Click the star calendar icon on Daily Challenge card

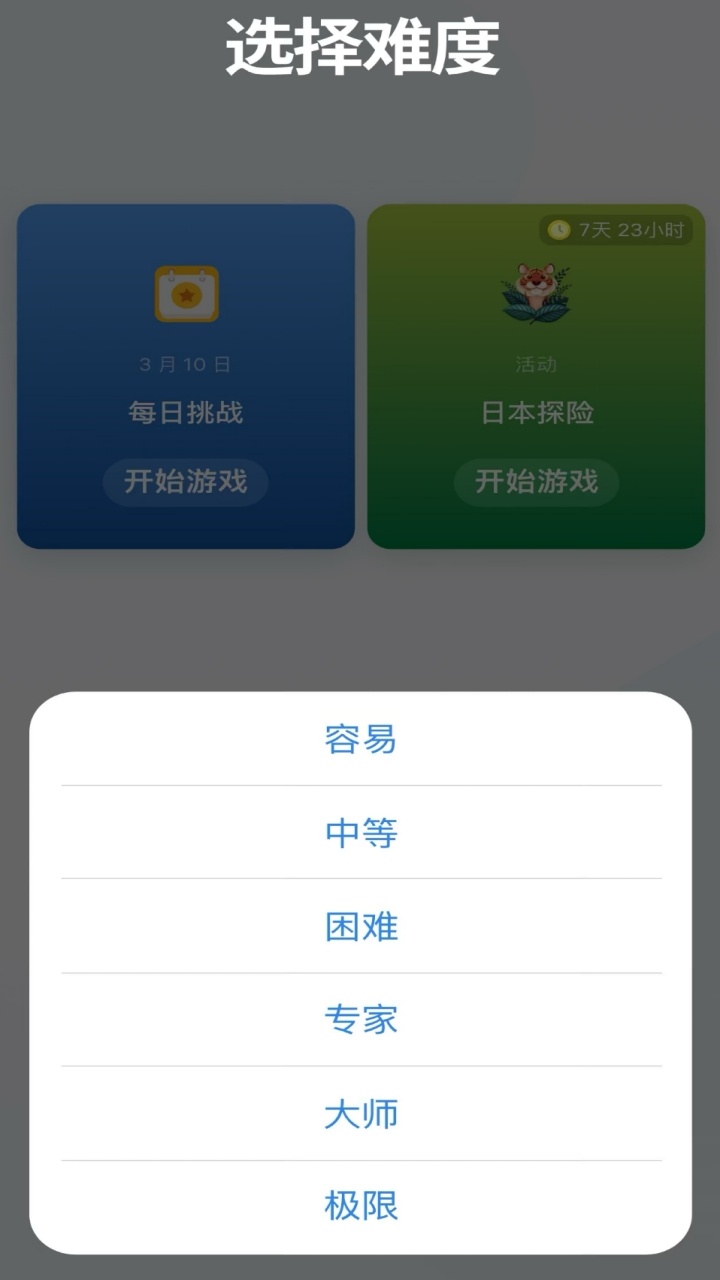click(x=184, y=295)
